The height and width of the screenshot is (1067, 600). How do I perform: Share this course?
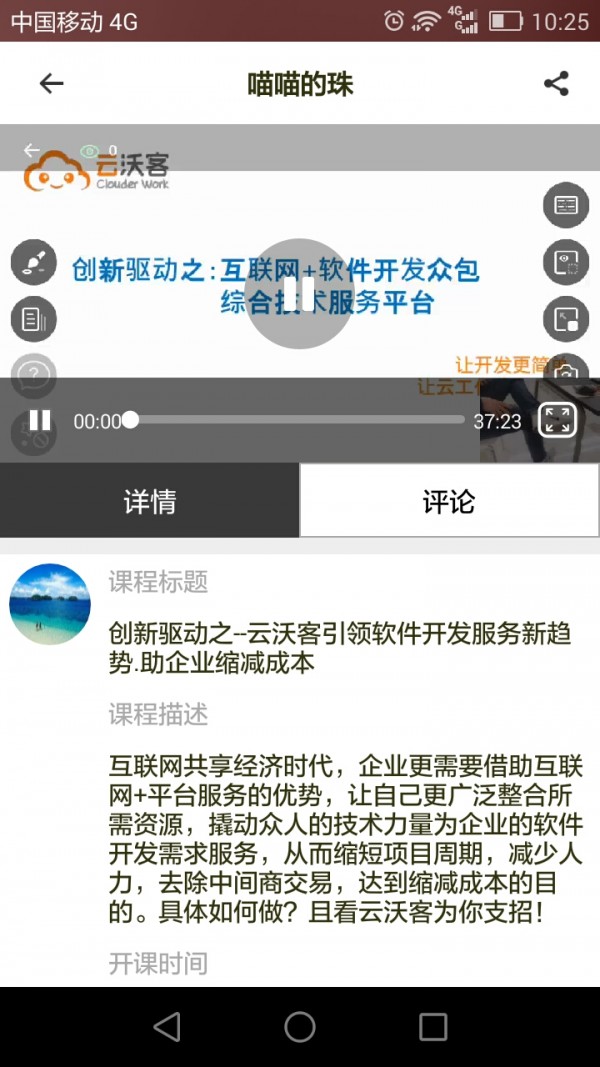[556, 84]
